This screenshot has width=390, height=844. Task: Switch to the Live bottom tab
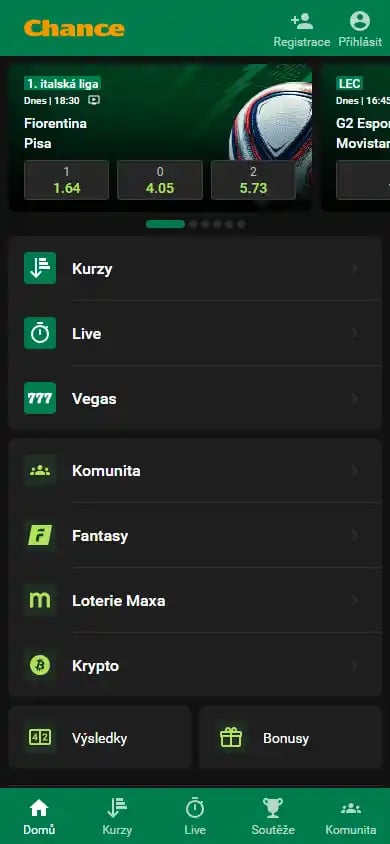coord(195,816)
